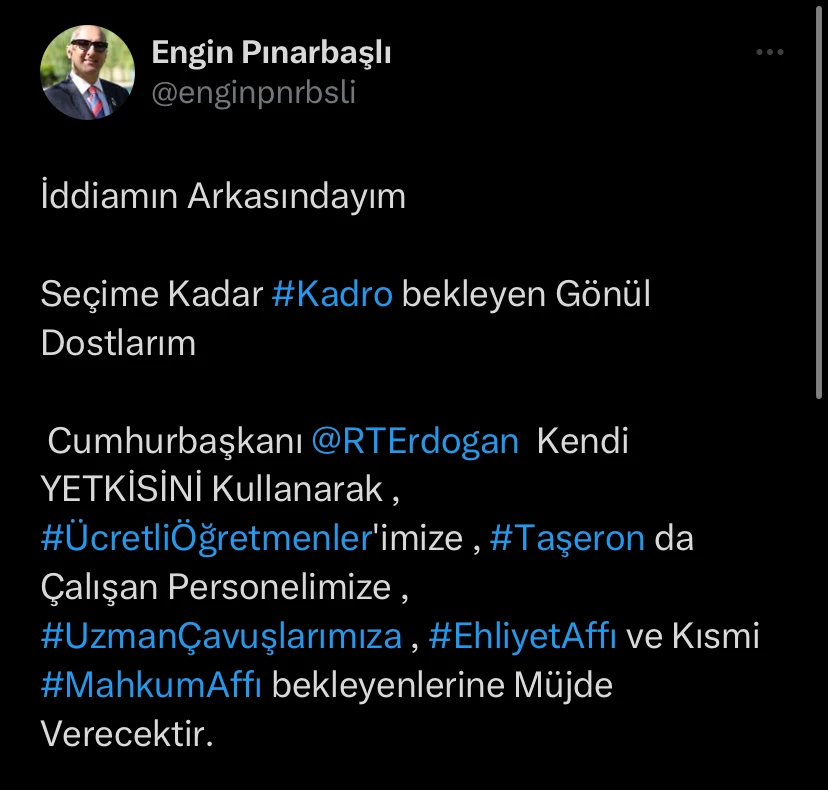Open the #UzmanÇavuşlarımıza hashtag
The width and height of the screenshot is (828, 790).
click(x=221, y=636)
